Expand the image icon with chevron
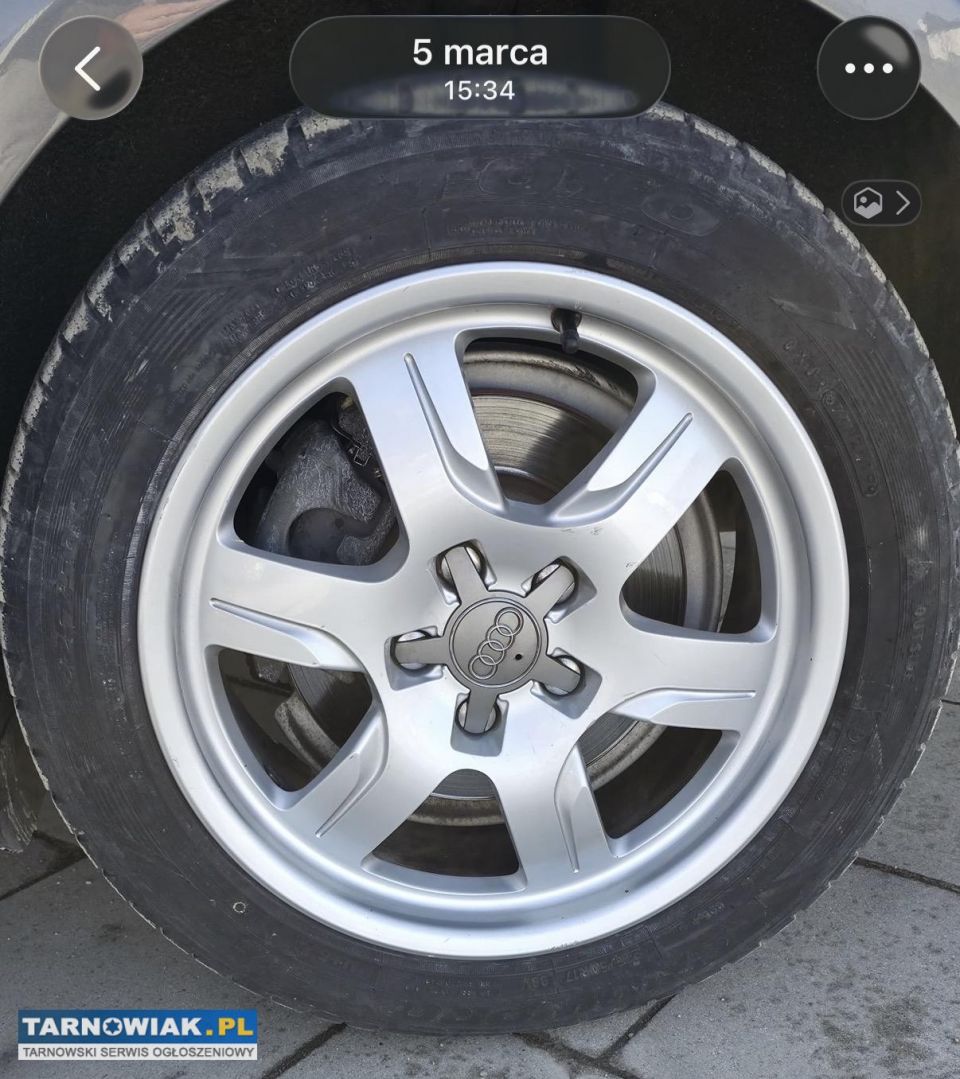The height and width of the screenshot is (1079, 960). [x=882, y=203]
